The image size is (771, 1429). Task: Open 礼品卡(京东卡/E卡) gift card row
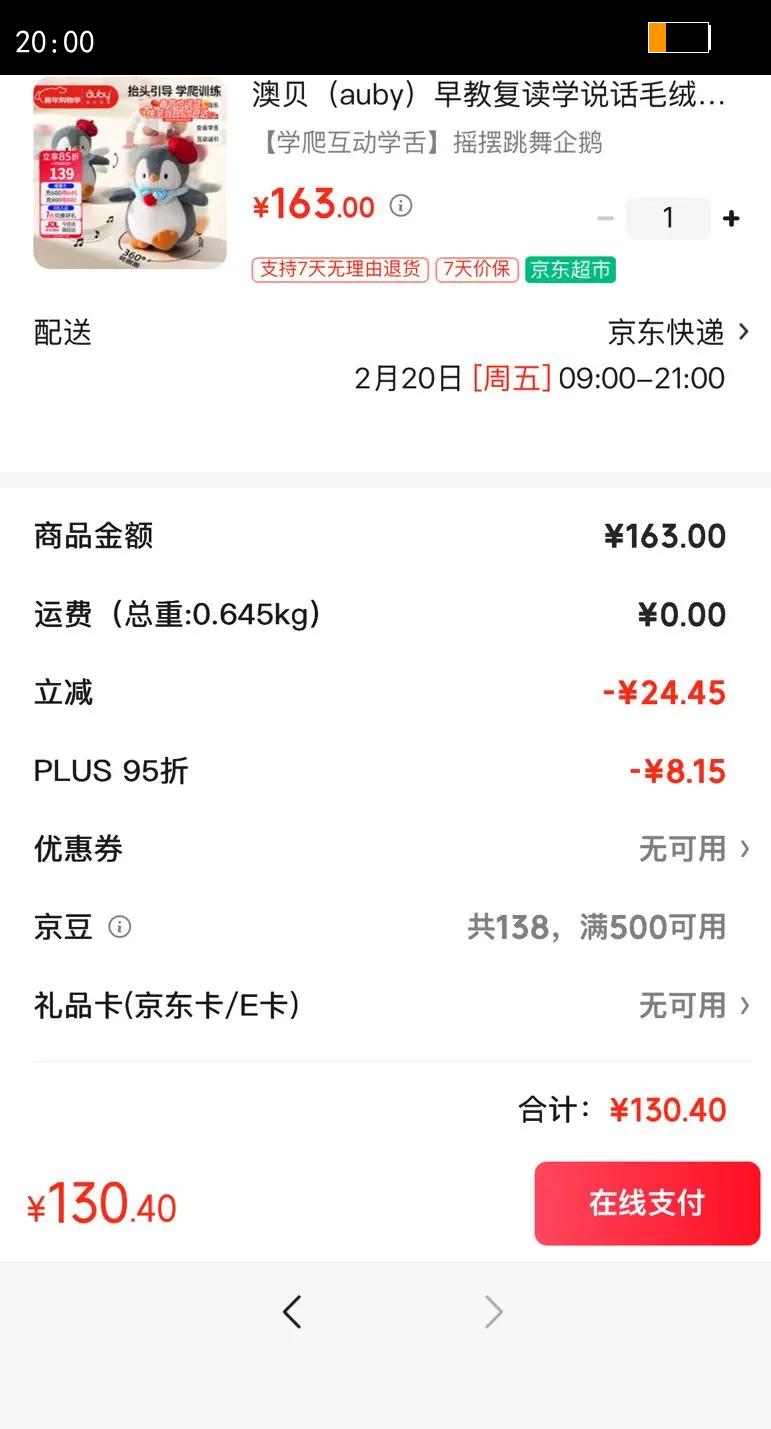coord(694,1005)
